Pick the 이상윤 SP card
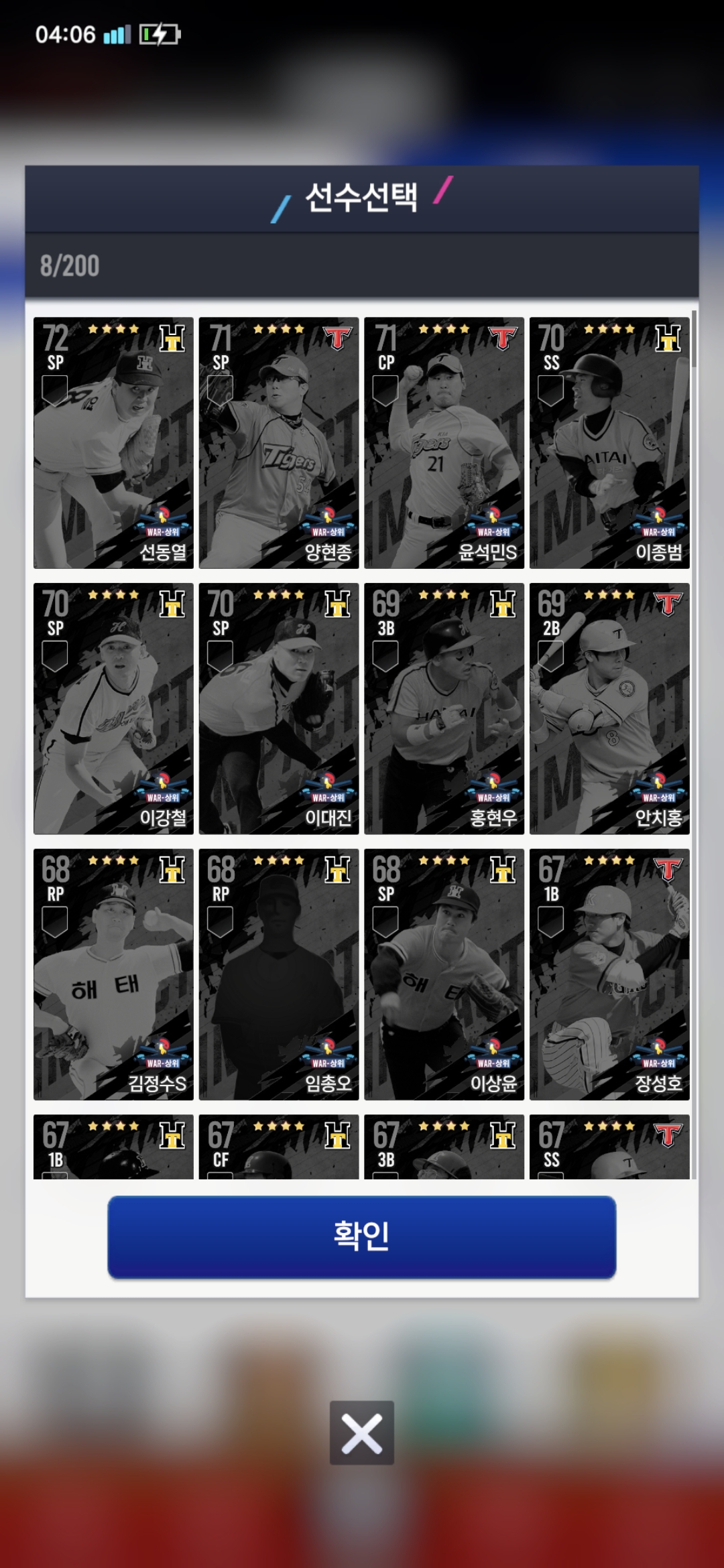Screen dimensions: 724x1568 tap(444, 974)
